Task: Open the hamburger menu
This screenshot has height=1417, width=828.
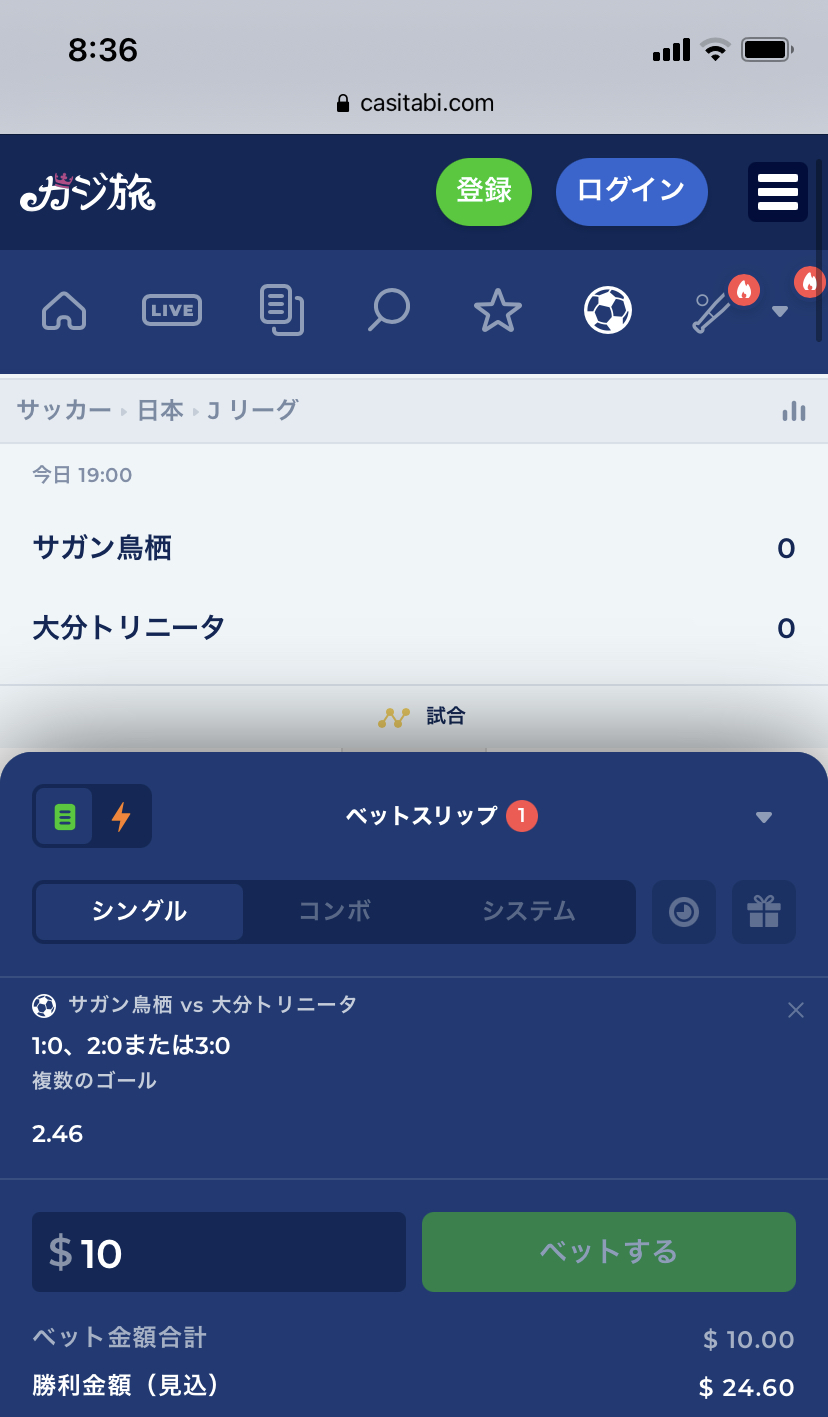Action: click(778, 191)
